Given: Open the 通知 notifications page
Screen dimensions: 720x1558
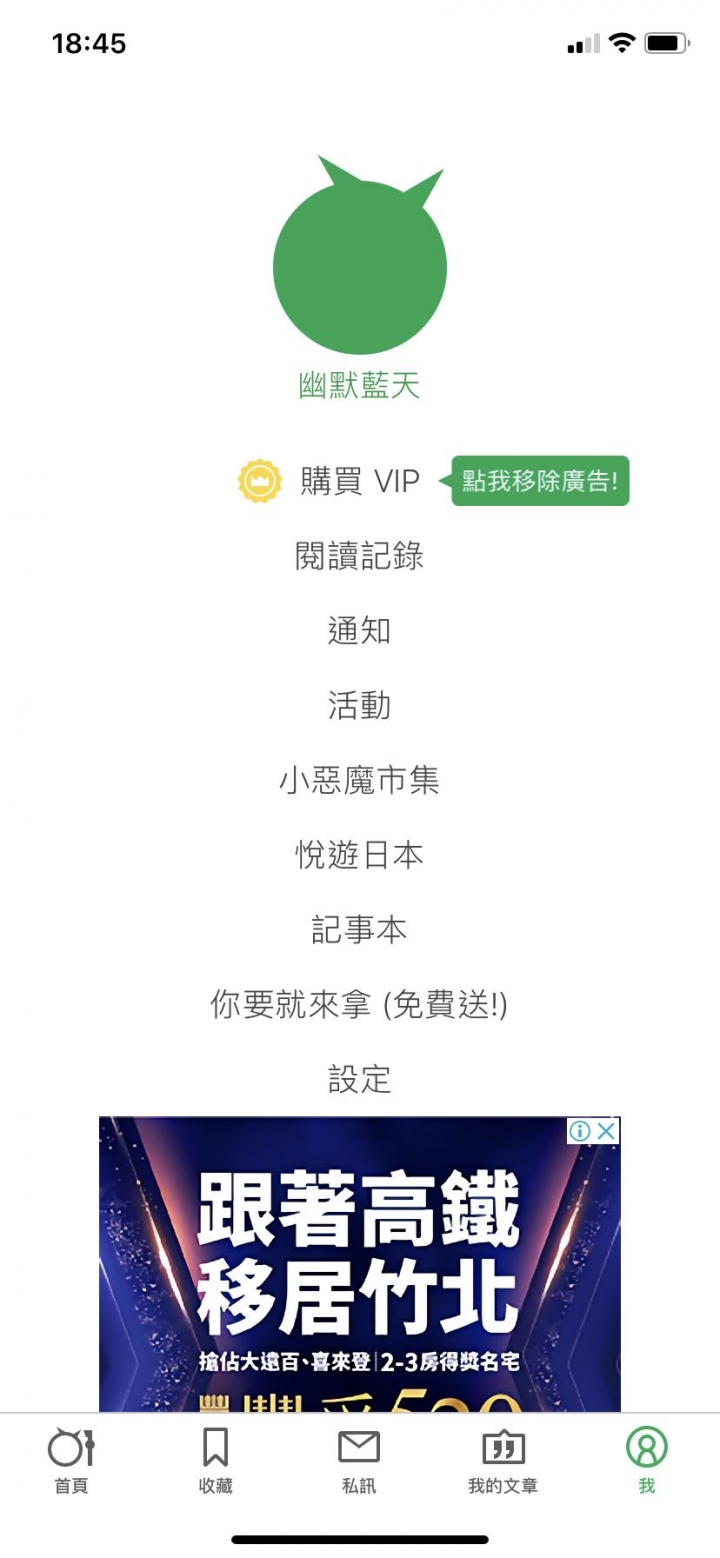Looking at the screenshot, I should pos(359,631).
